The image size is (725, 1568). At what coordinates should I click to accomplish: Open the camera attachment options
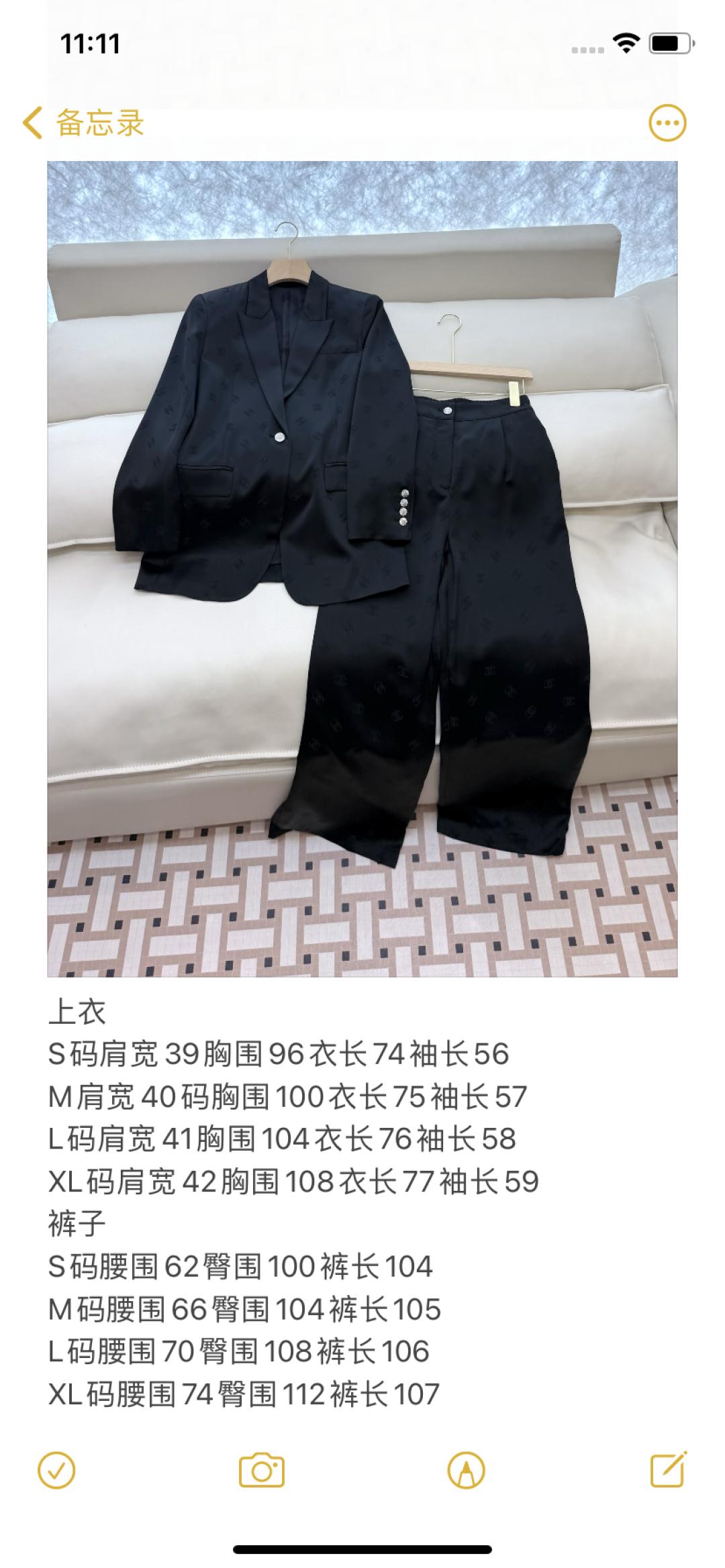[262, 1471]
